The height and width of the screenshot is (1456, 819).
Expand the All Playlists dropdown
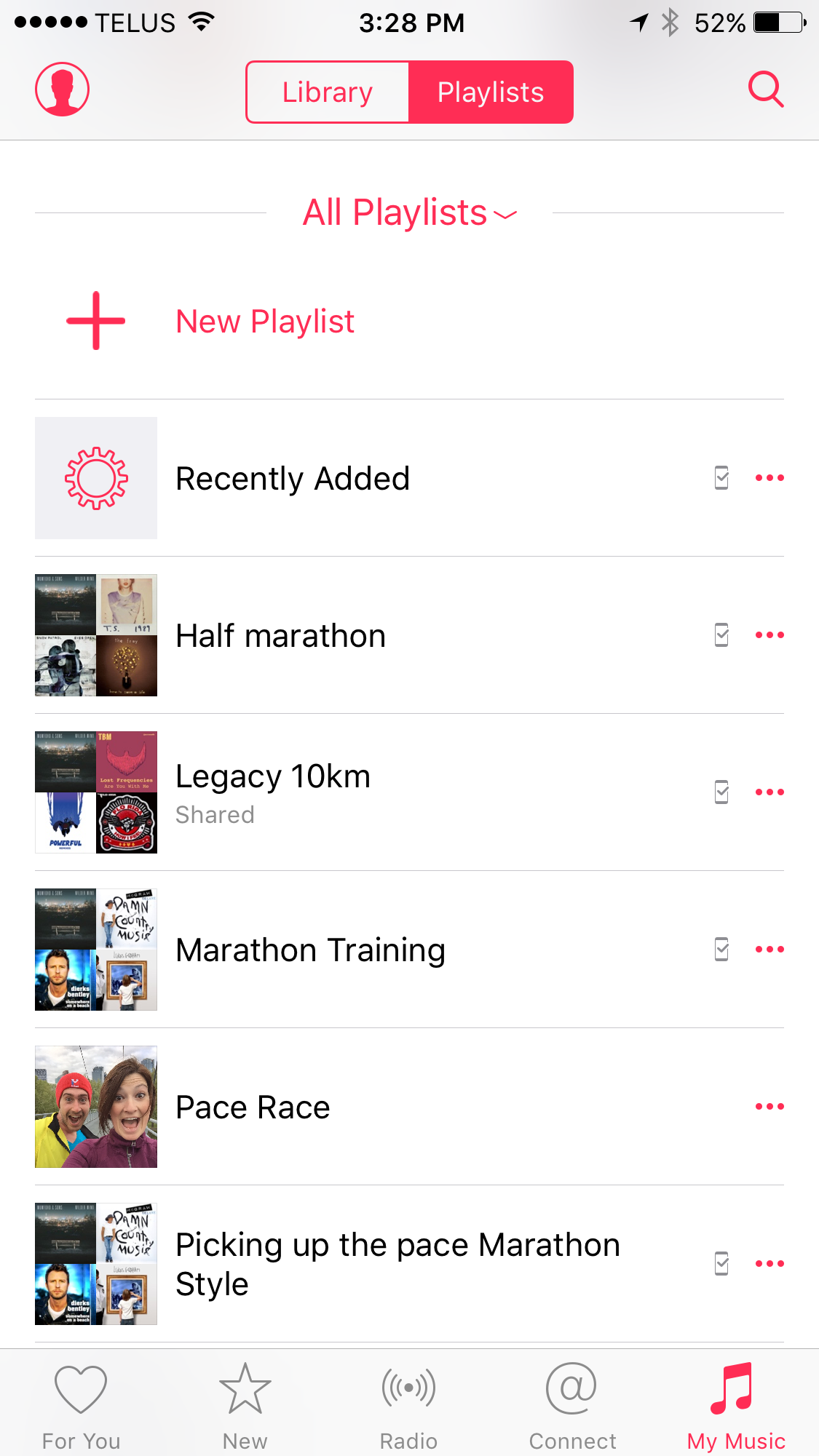coord(409,213)
